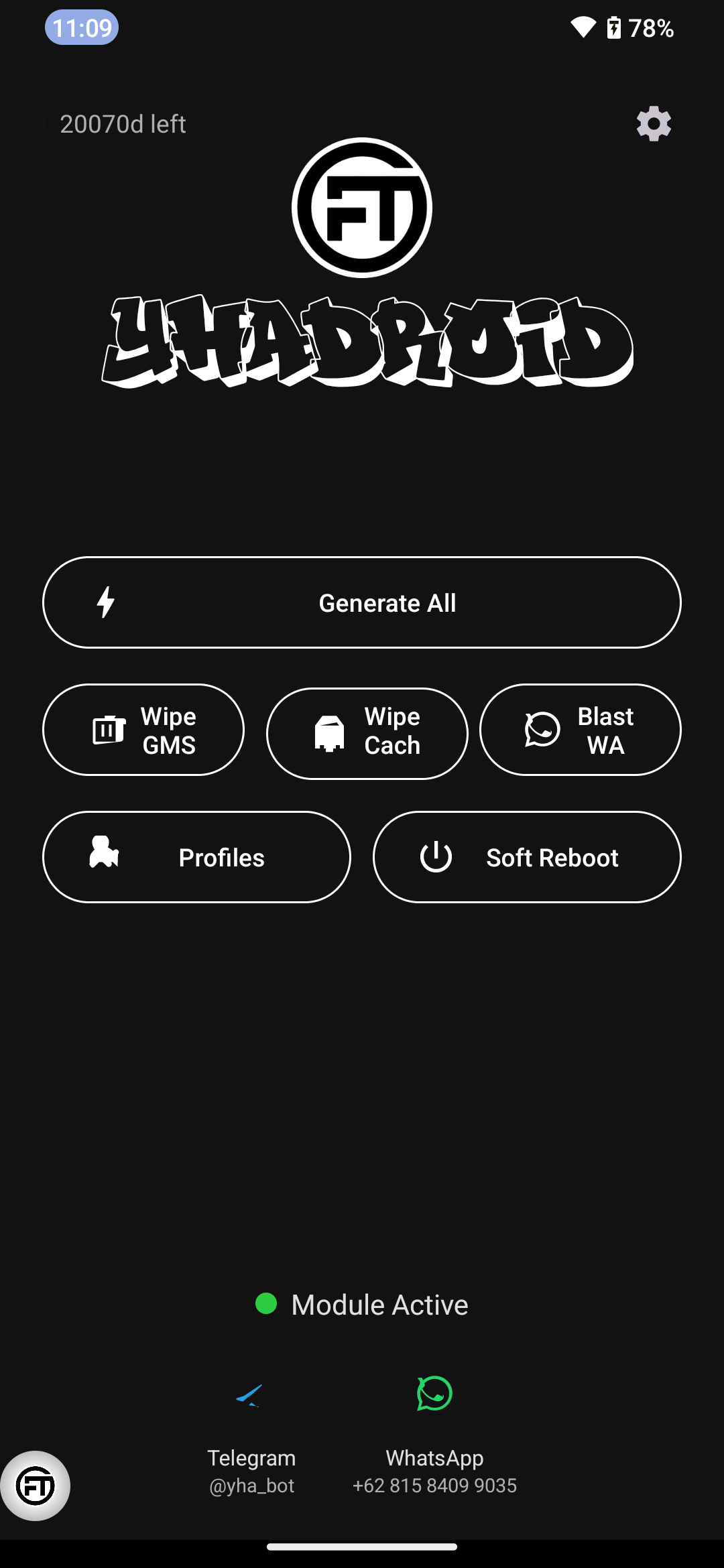Screen dimensions: 724x1568
Task: Toggle the Module Active status indicator
Action: (x=266, y=1304)
